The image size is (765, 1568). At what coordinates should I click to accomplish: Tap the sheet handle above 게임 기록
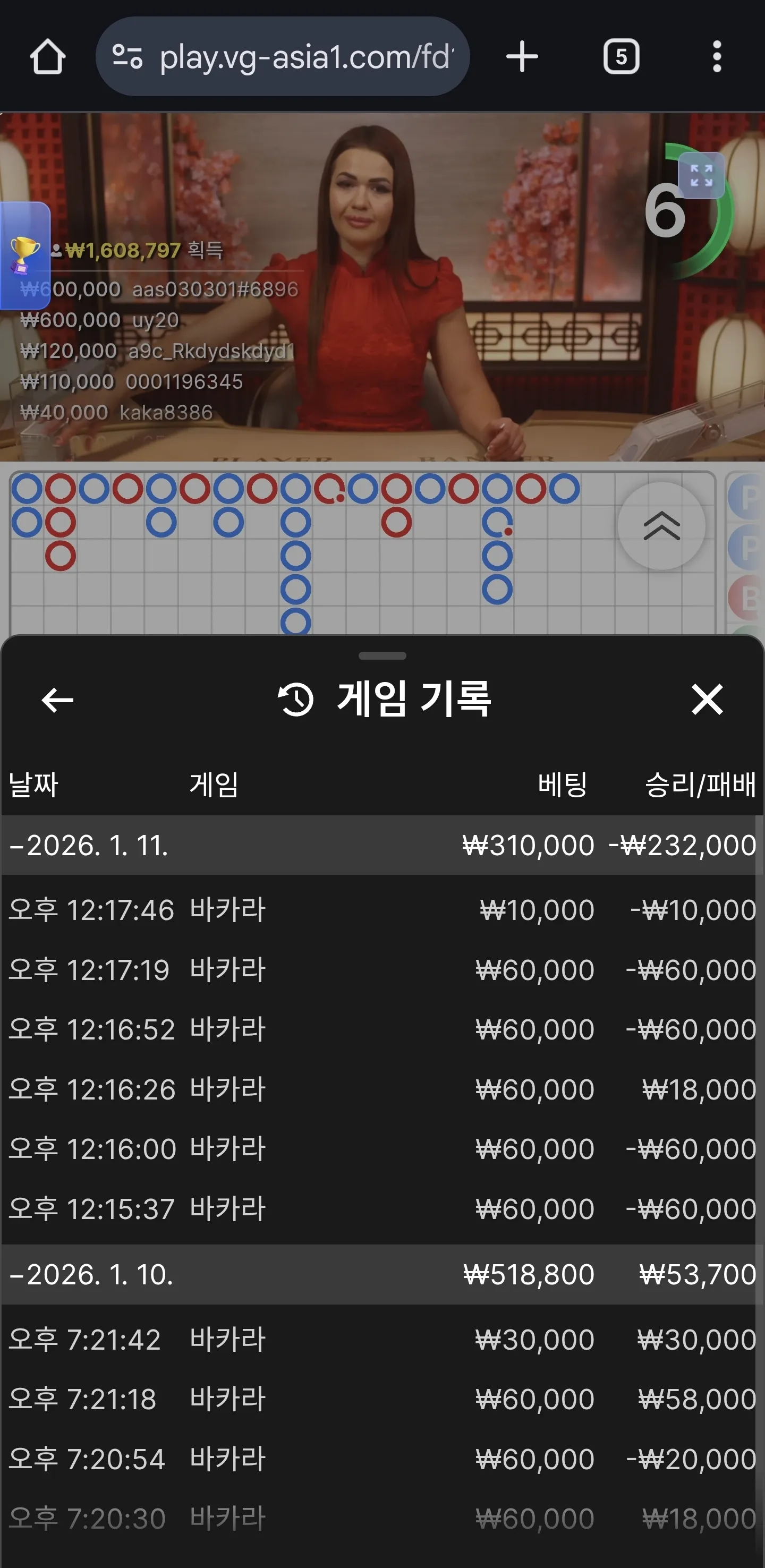tap(382, 655)
